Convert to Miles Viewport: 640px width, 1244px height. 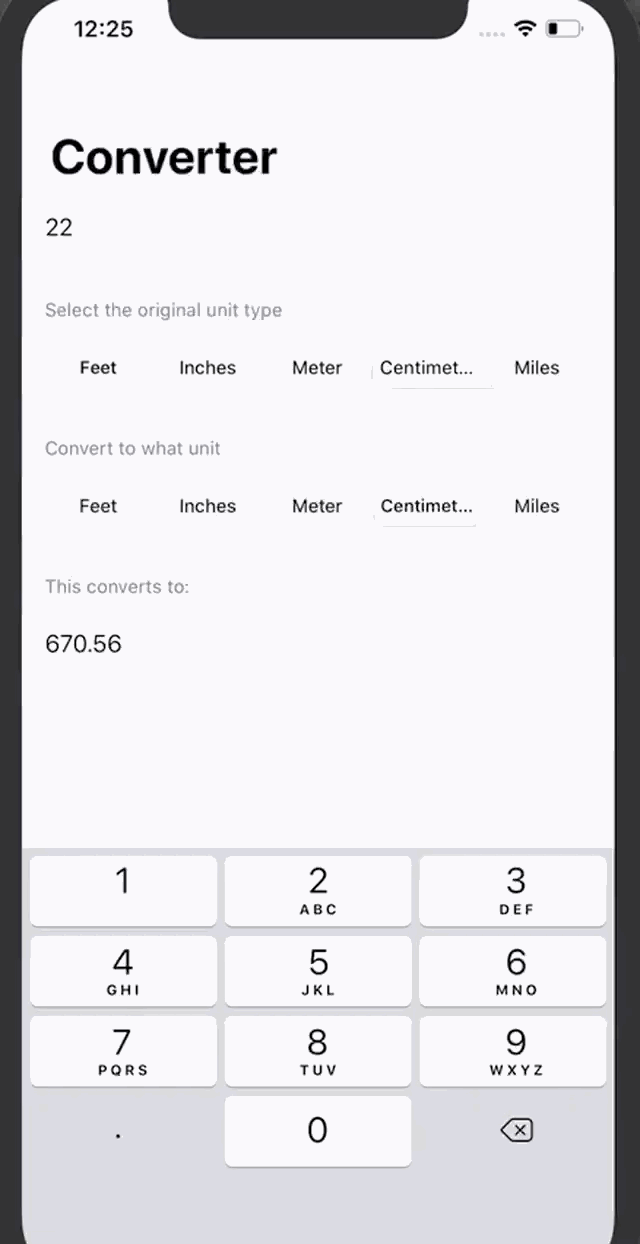click(x=536, y=506)
